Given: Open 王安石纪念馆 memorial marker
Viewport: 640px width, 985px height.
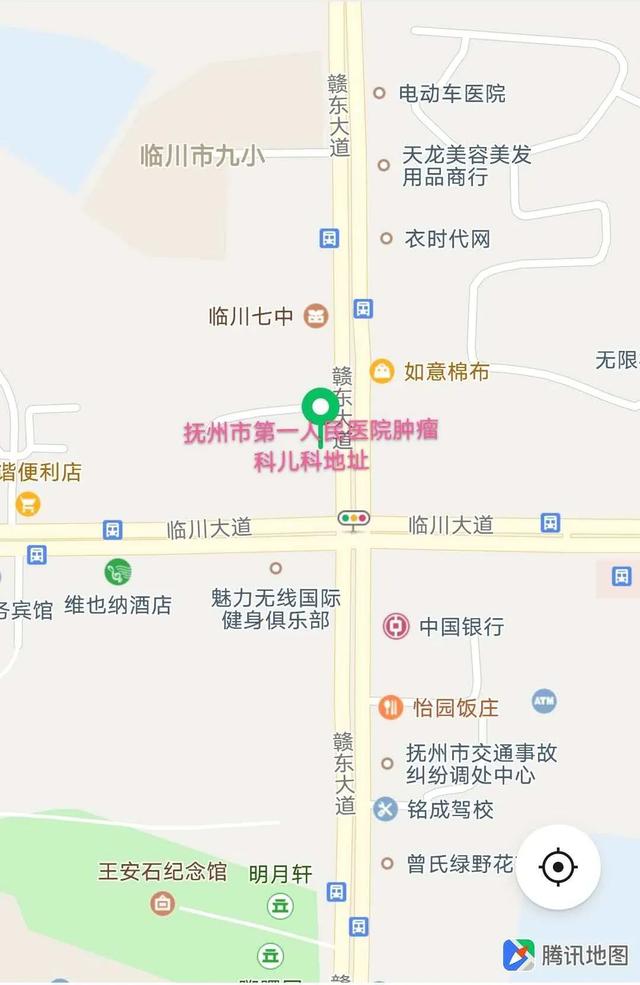Looking at the screenshot, I should click(162, 903).
